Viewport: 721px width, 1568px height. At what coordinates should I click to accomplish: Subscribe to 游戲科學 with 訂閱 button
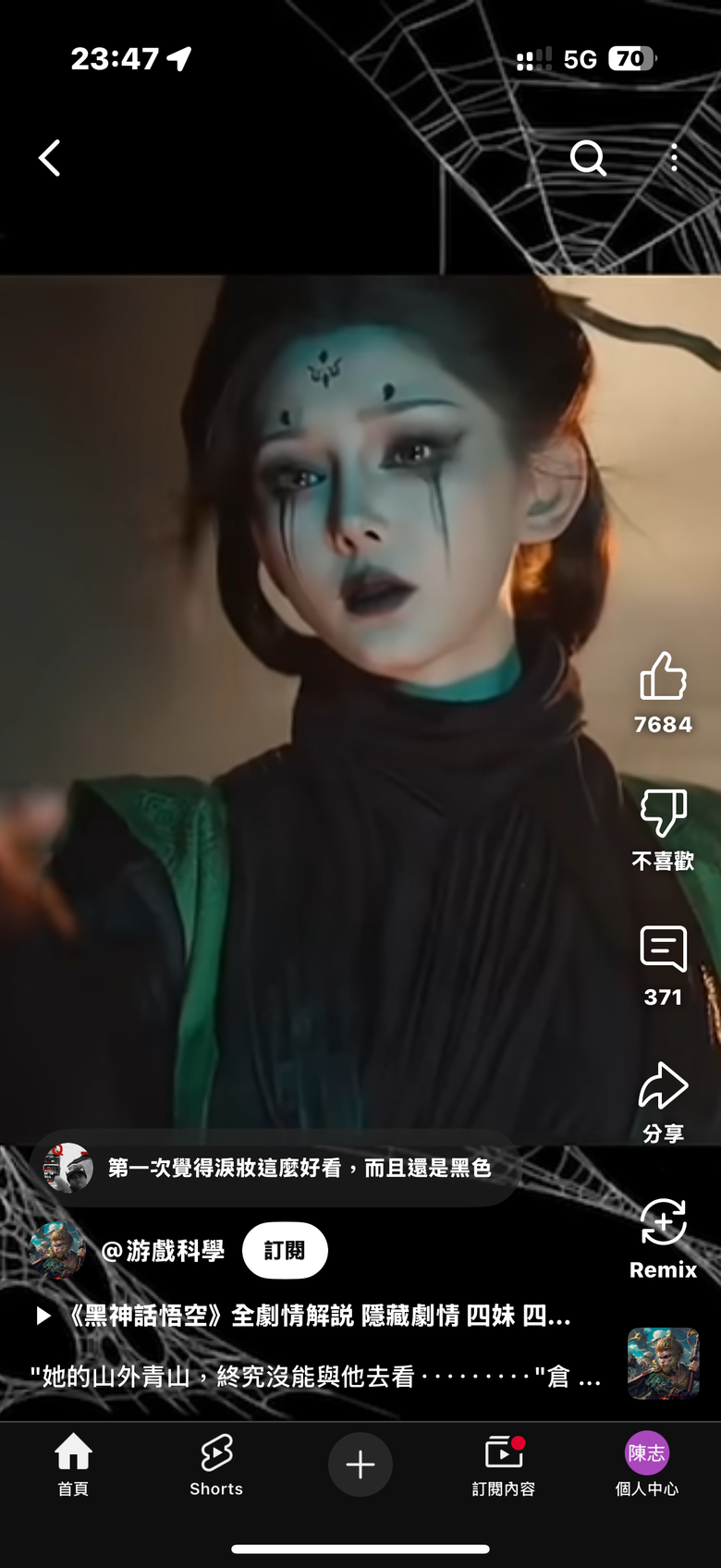point(285,1251)
